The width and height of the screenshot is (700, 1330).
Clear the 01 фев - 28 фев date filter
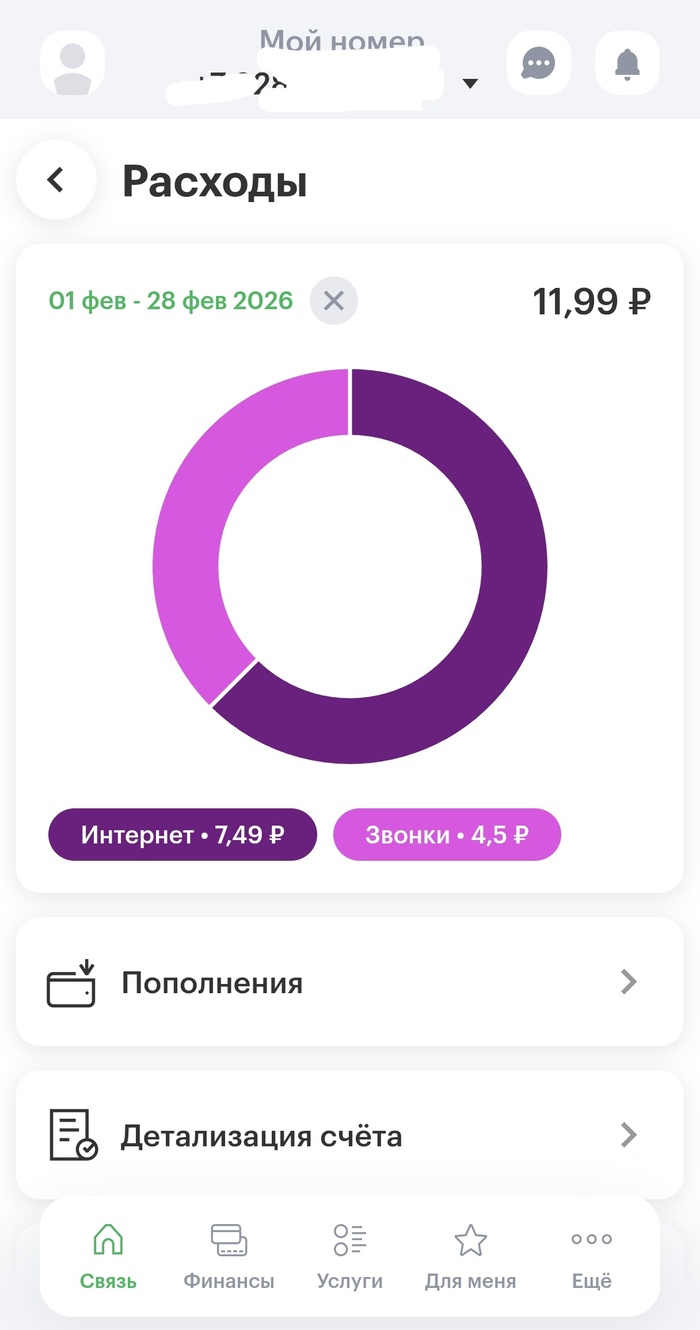[x=334, y=300]
